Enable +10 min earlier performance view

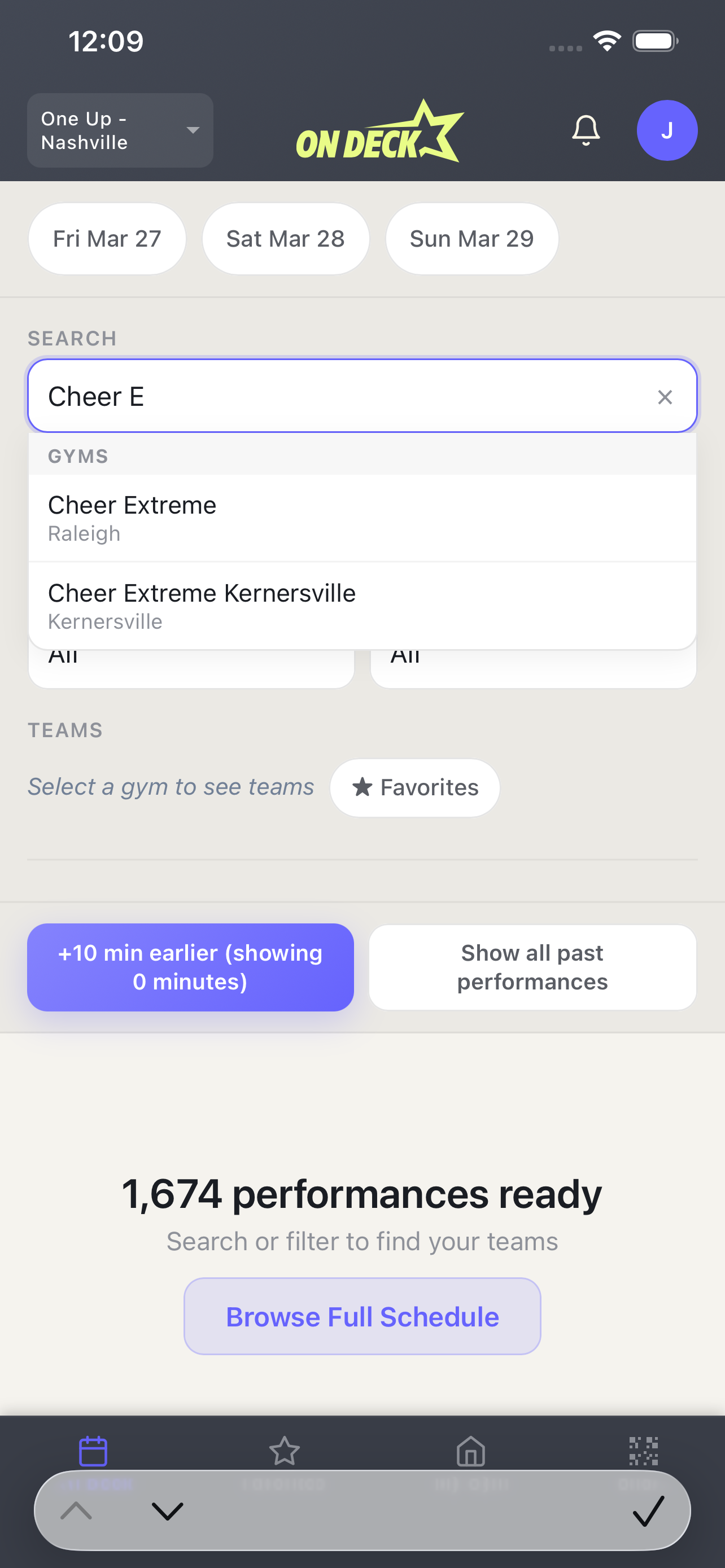[x=190, y=967]
